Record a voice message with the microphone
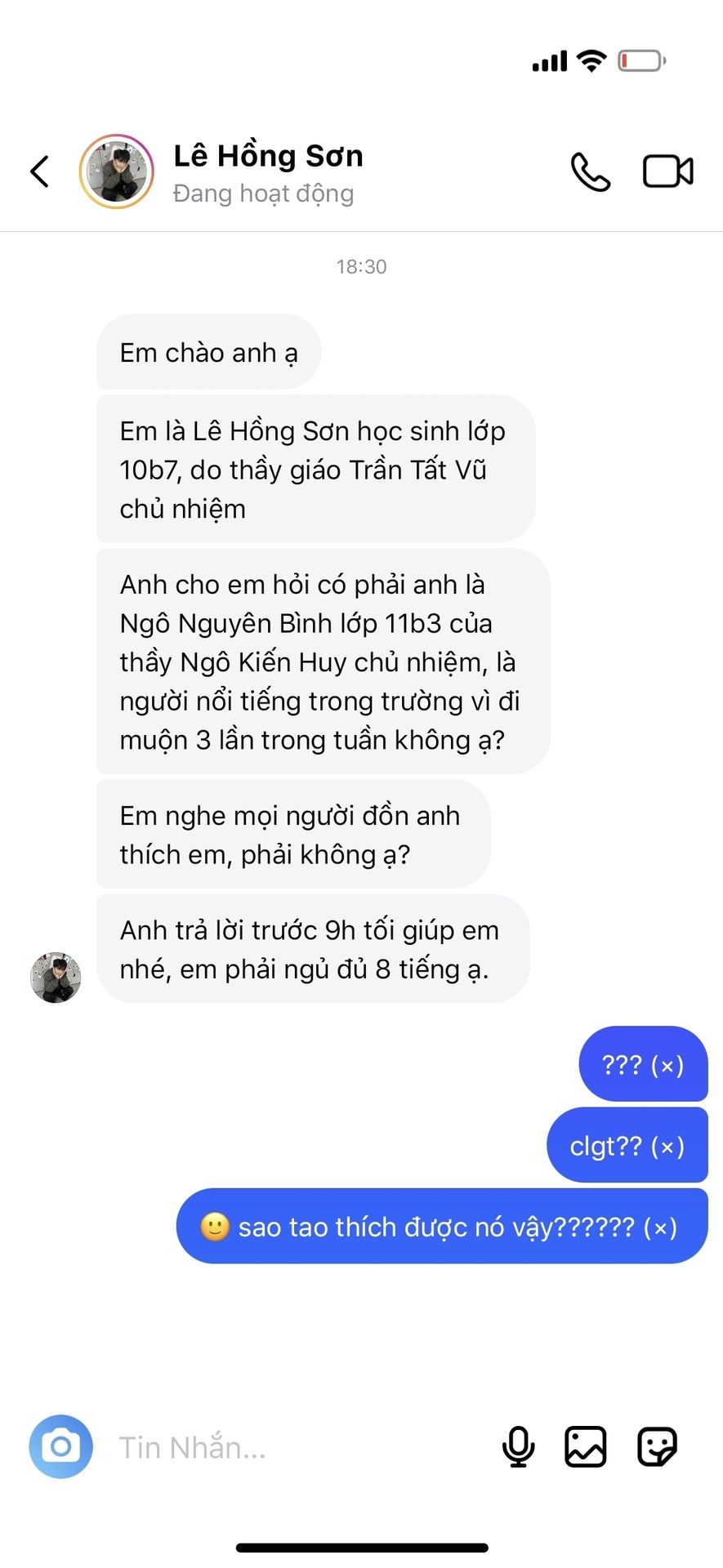The height and width of the screenshot is (1568, 723). 518,1446
